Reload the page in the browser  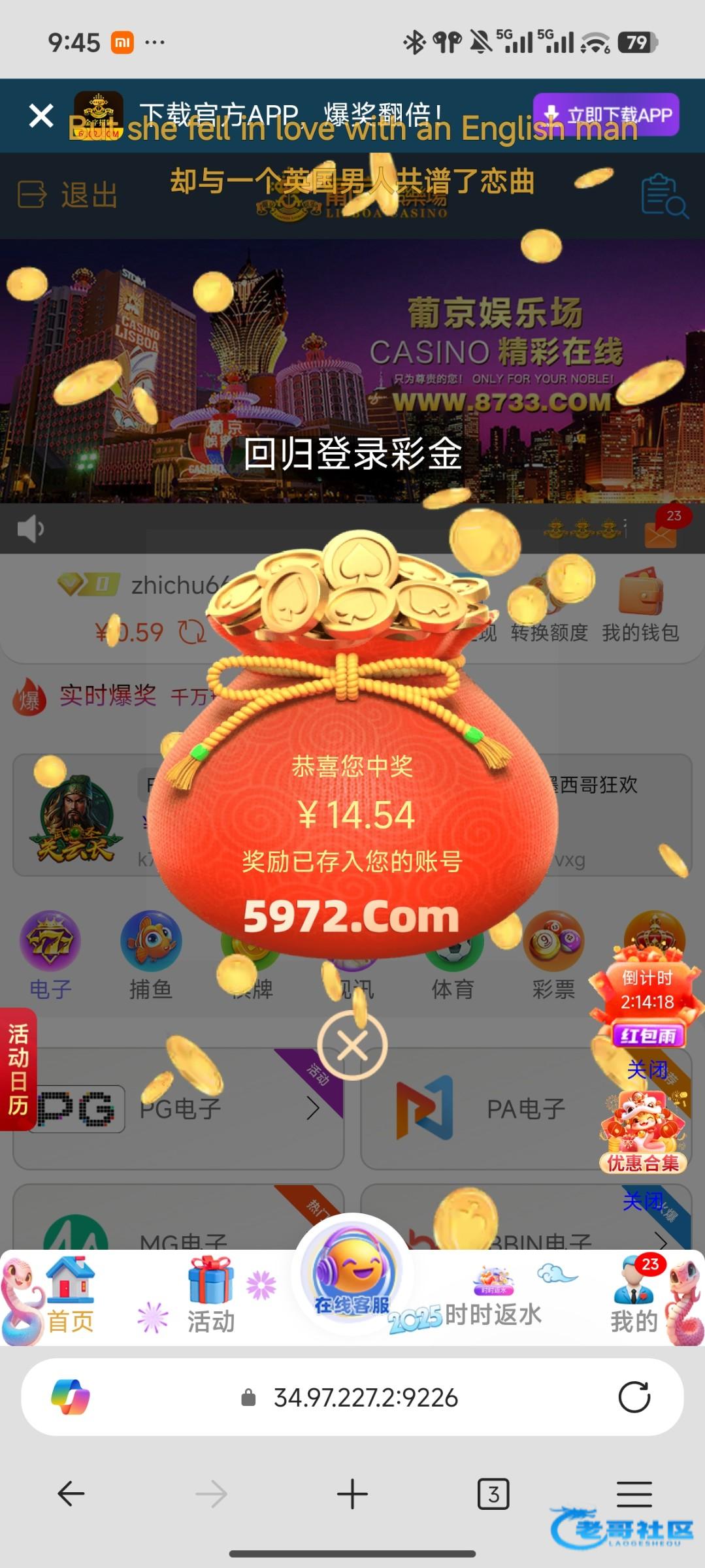[x=634, y=1397]
